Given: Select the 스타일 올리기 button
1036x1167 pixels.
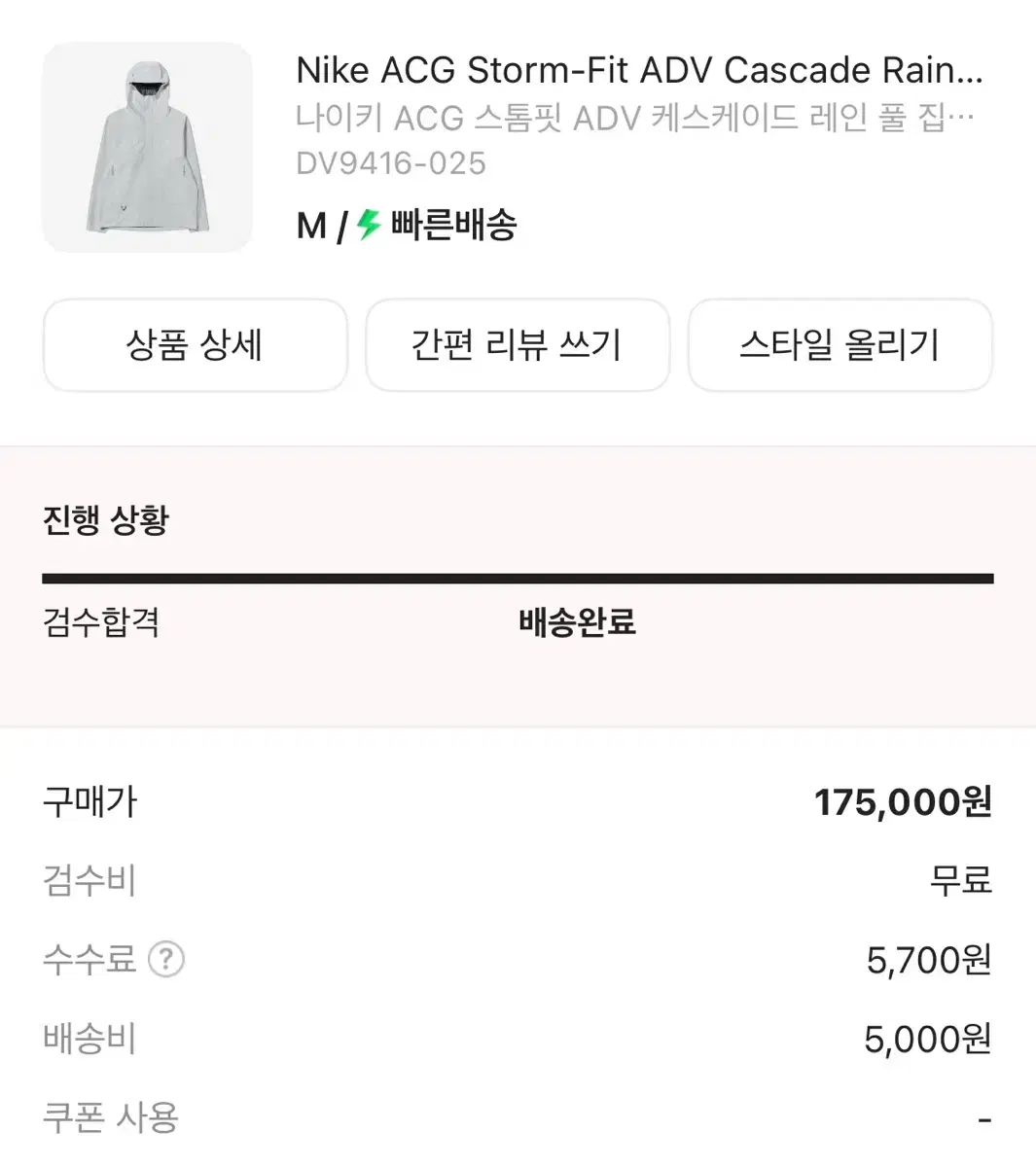Looking at the screenshot, I should tap(840, 345).
